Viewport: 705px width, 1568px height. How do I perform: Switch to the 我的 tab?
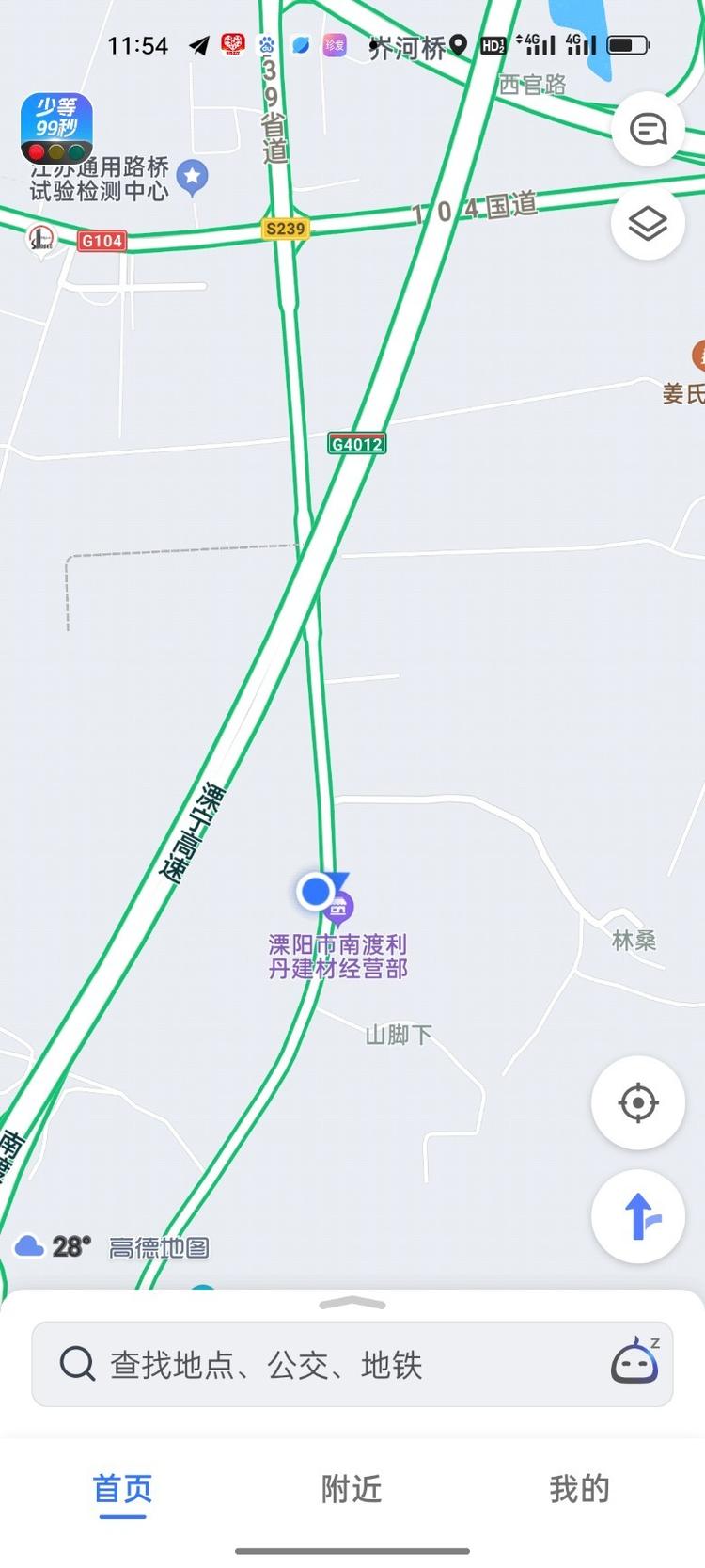(x=579, y=1489)
